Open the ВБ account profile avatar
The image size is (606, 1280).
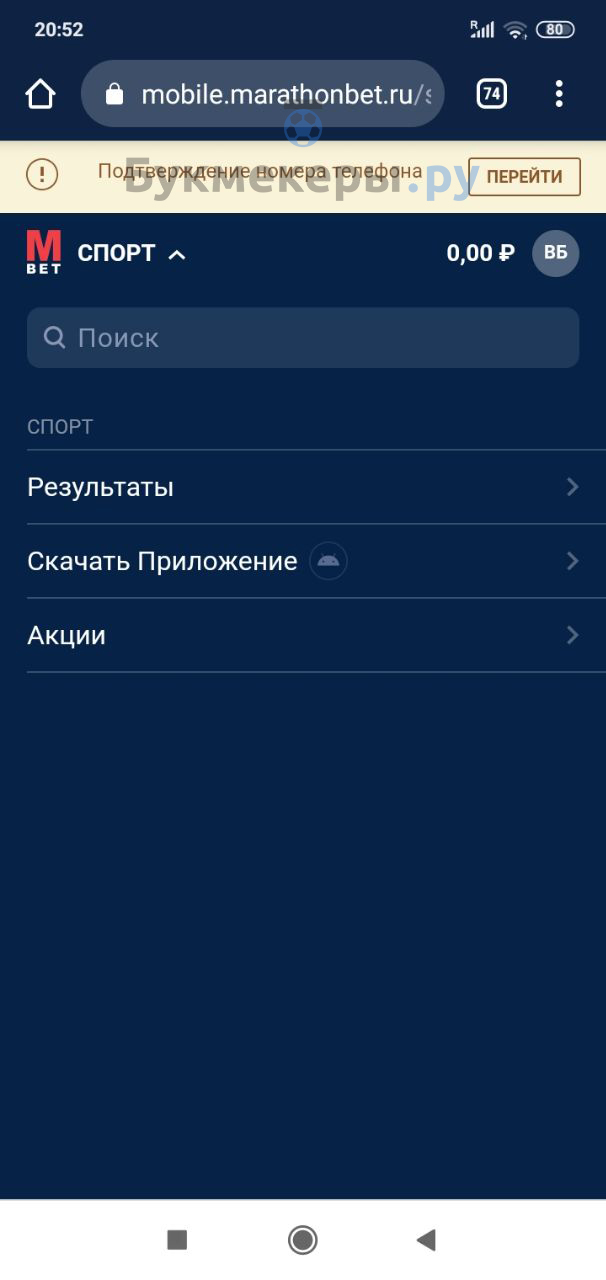pyautogui.click(x=555, y=253)
